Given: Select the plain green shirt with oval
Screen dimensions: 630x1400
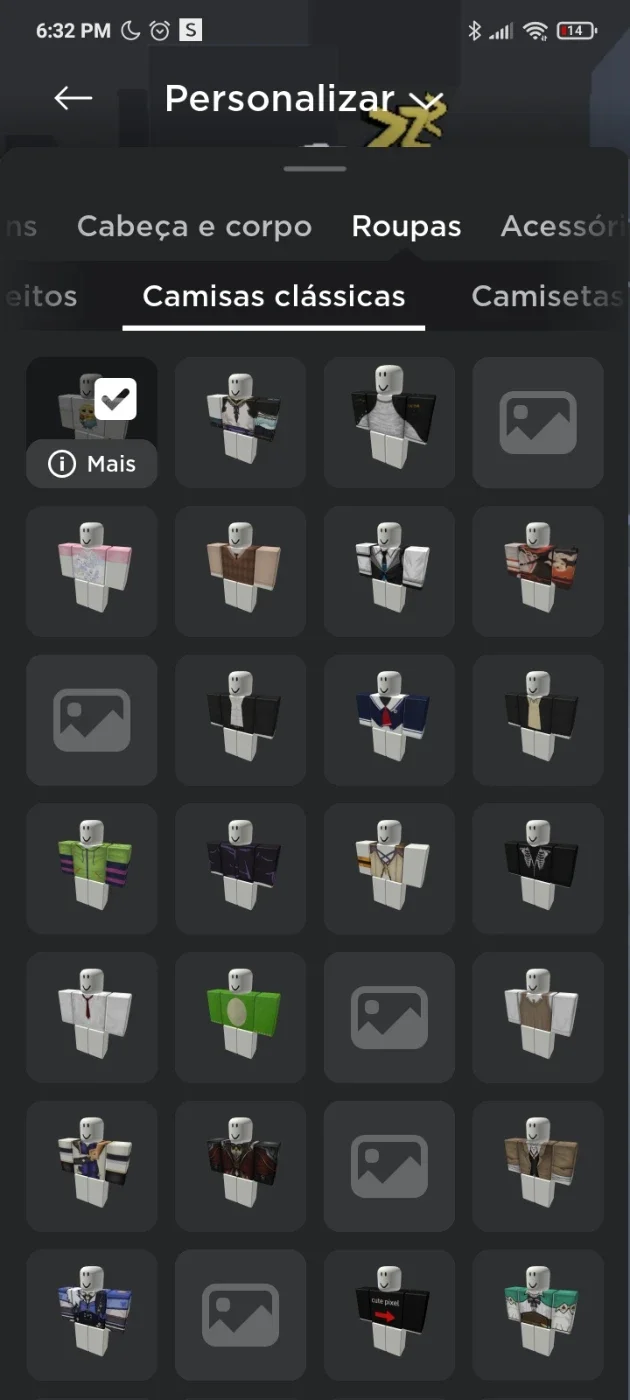Looking at the screenshot, I should click(240, 1017).
